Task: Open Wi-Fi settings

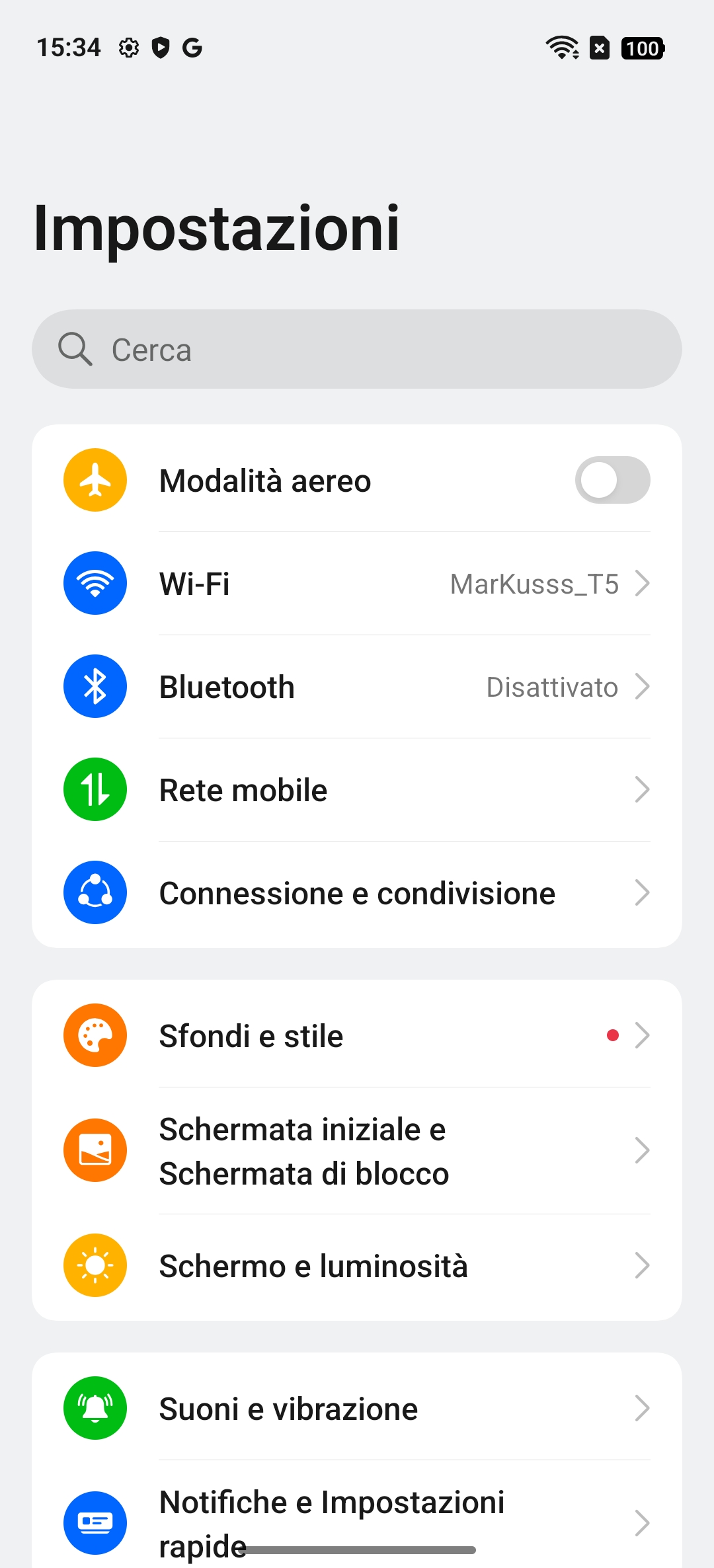Action: pos(357,584)
